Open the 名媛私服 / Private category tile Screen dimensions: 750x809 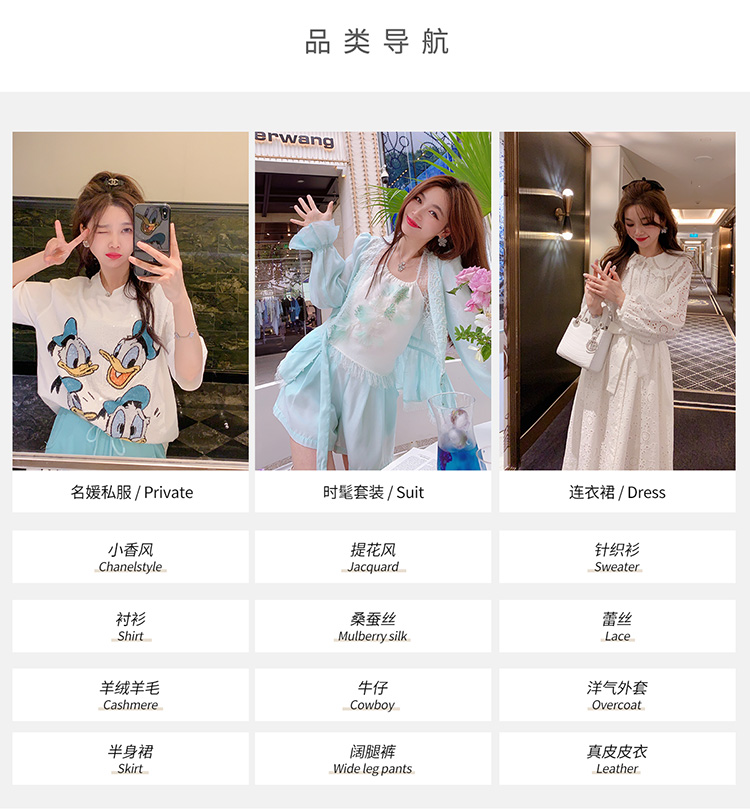131,322
